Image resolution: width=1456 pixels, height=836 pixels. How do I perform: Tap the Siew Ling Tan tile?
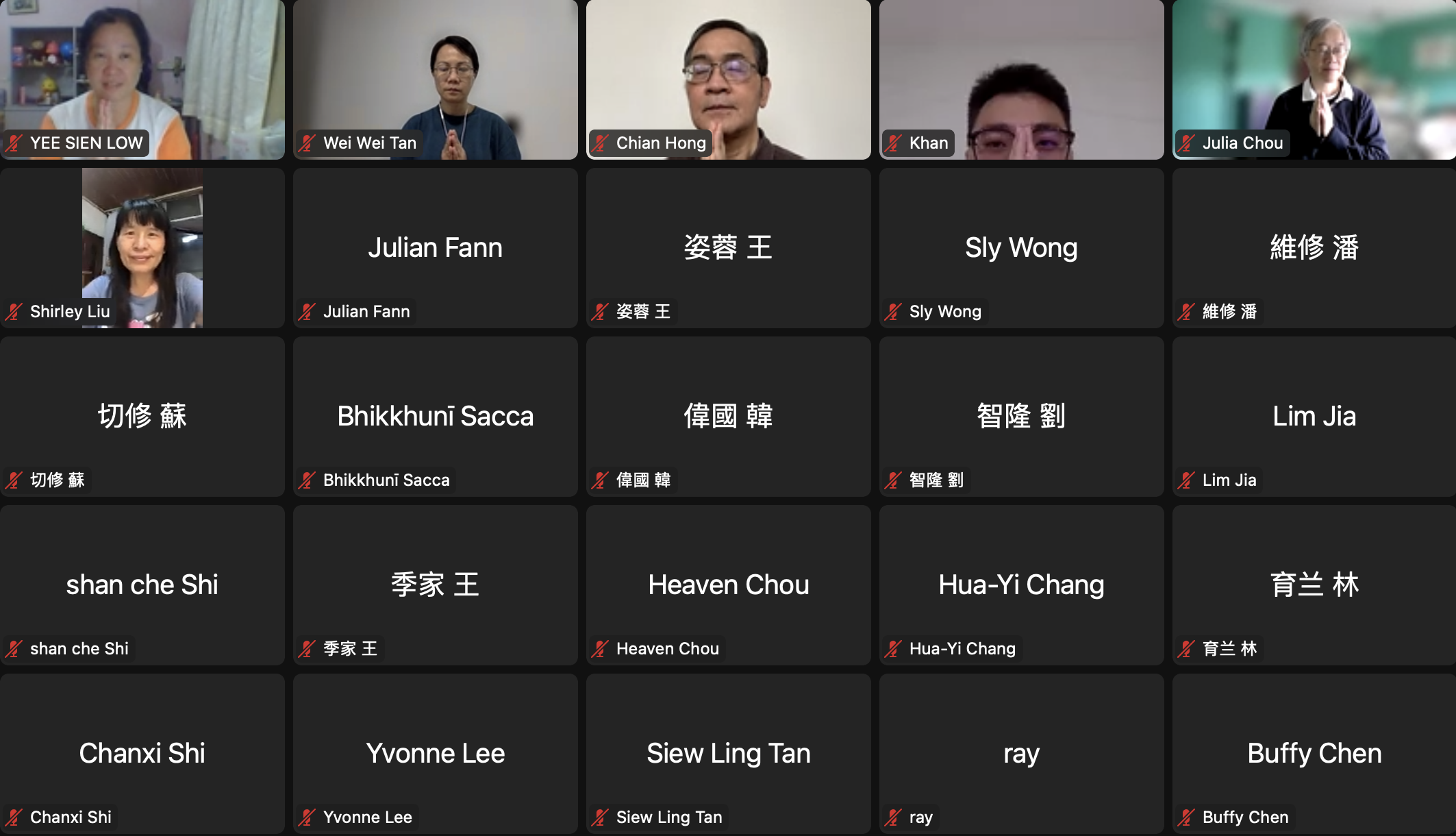point(728,753)
